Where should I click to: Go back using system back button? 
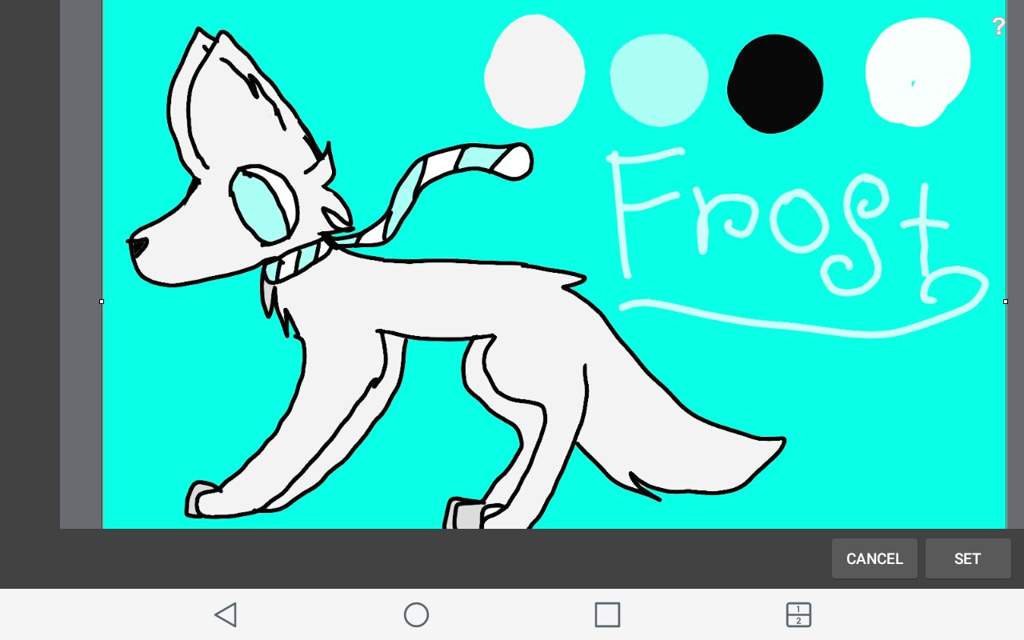pos(226,614)
